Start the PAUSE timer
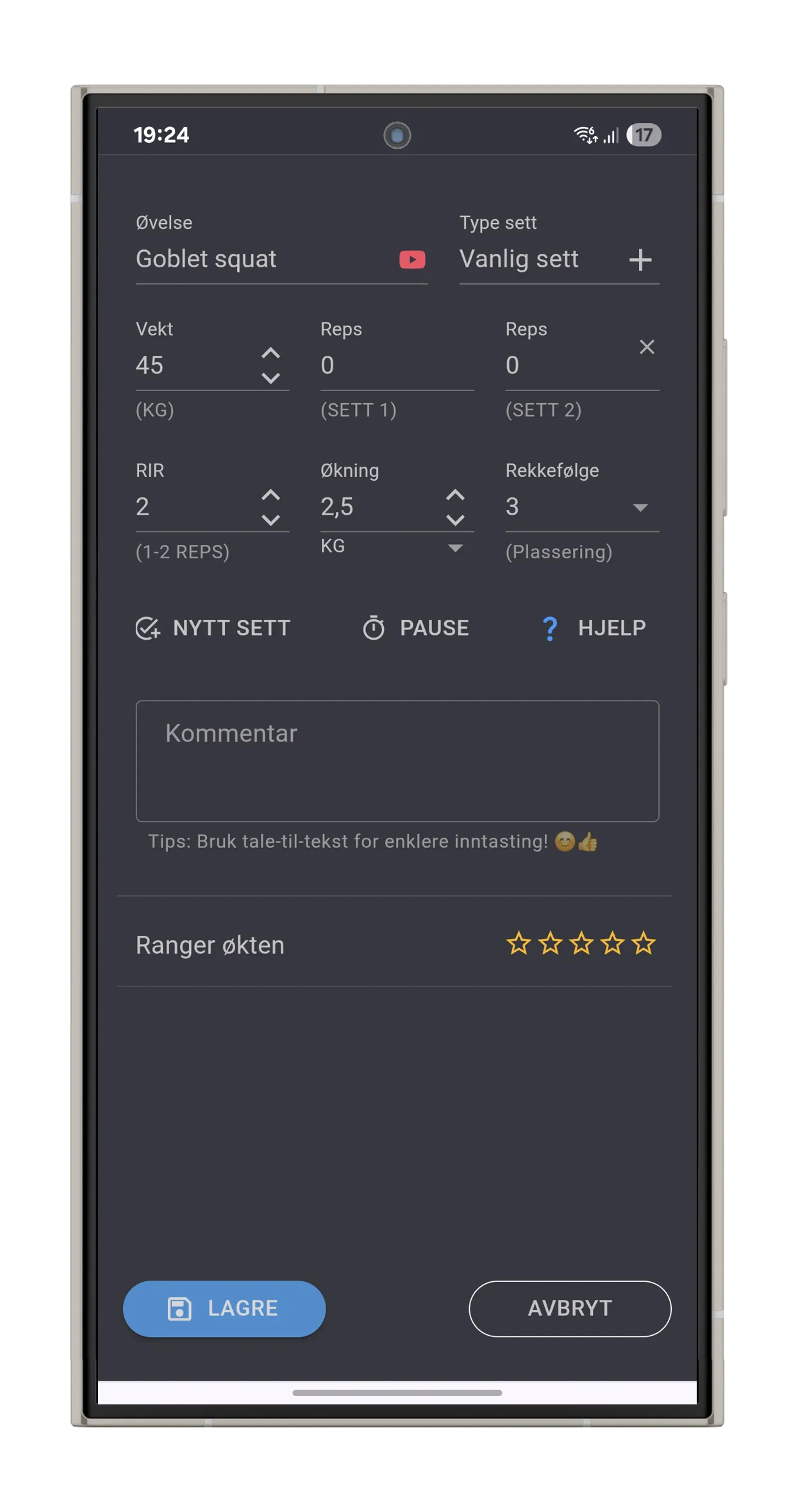The image size is (798, 1512). point(415,628)
